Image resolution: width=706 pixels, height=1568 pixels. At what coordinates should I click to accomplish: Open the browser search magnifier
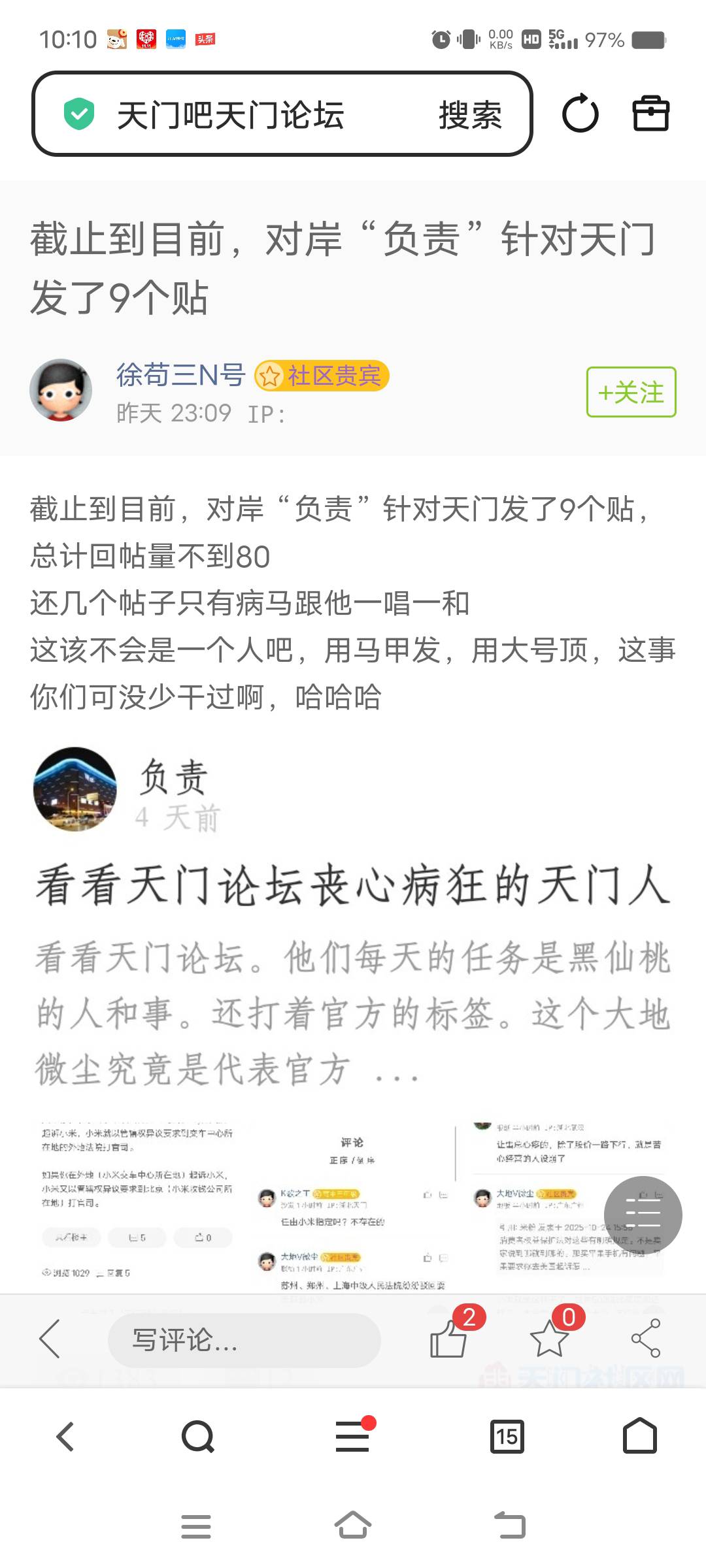(197, 1437)
